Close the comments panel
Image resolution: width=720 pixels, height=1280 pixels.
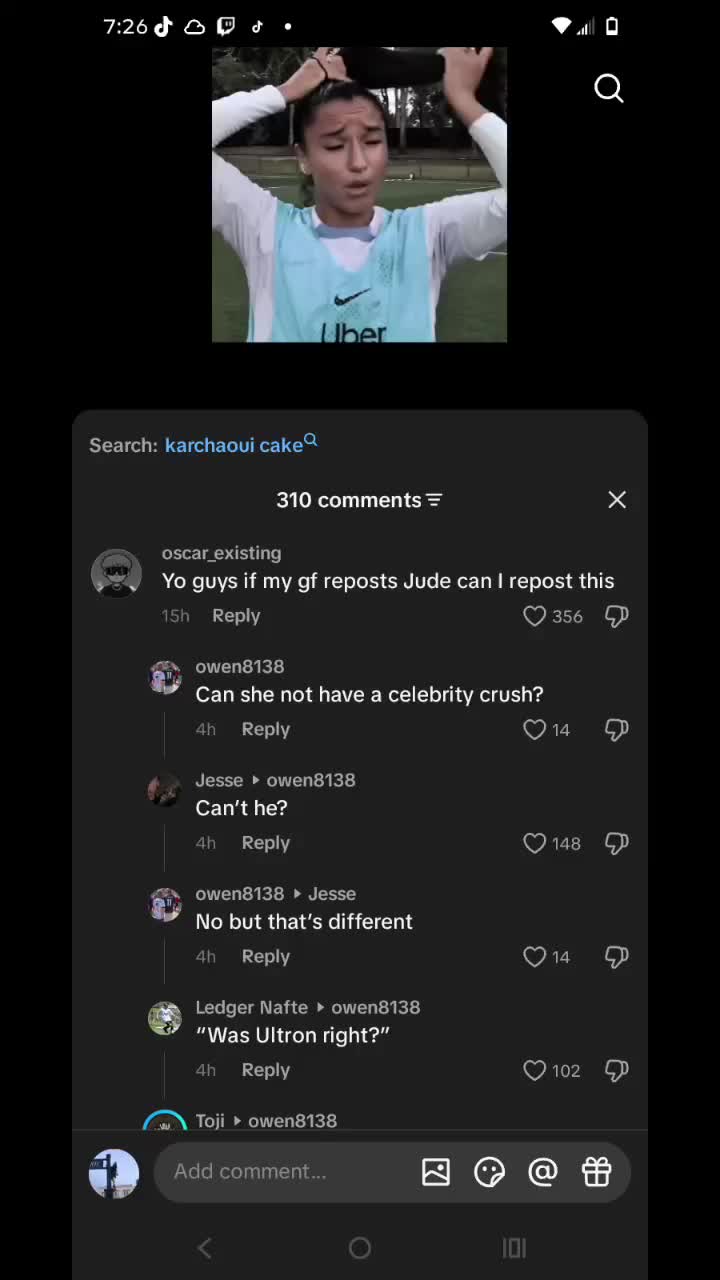pyautogui.click(x=617, y=499)
